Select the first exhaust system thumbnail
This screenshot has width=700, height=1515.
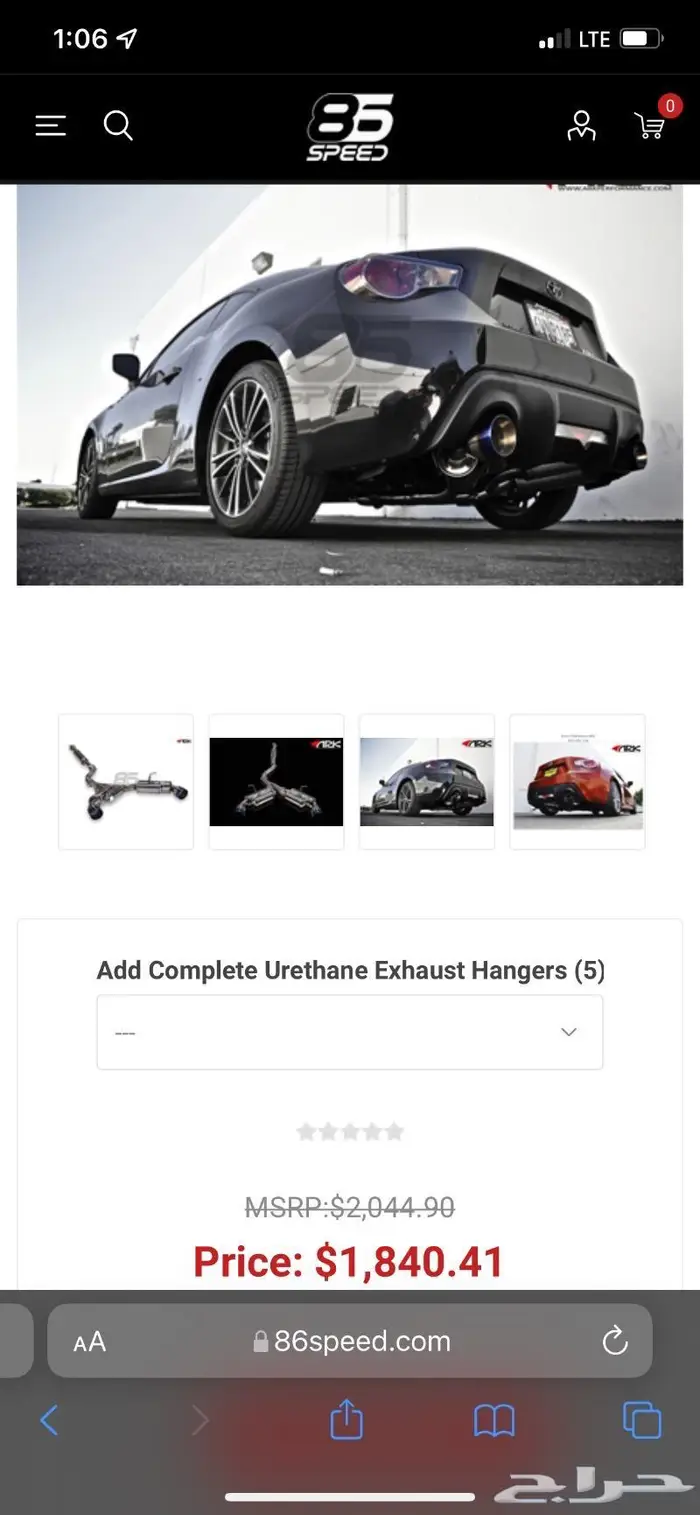coord(126,782)
